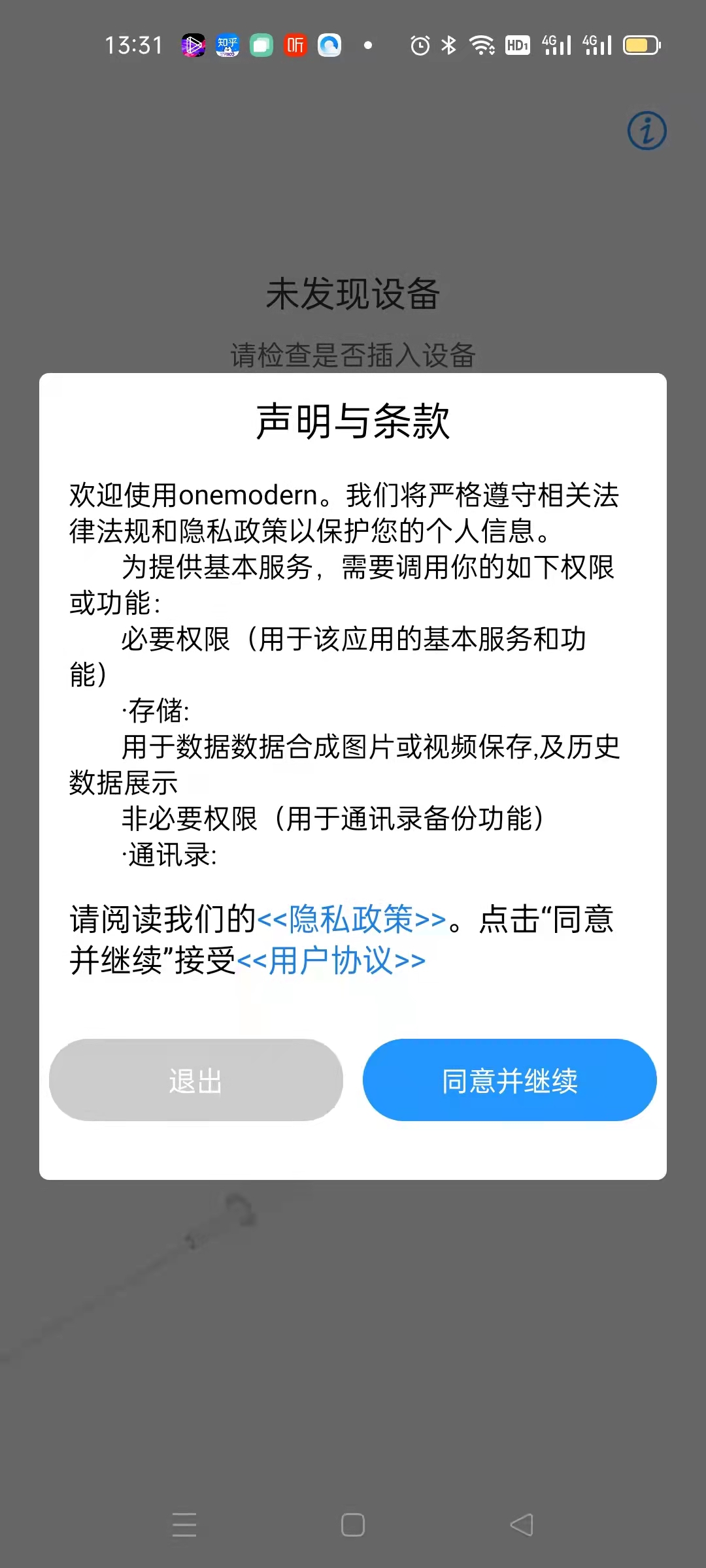Tap the info icon in the top right corner
This screenshot has height=1568, width=706.
coord(646,131)
